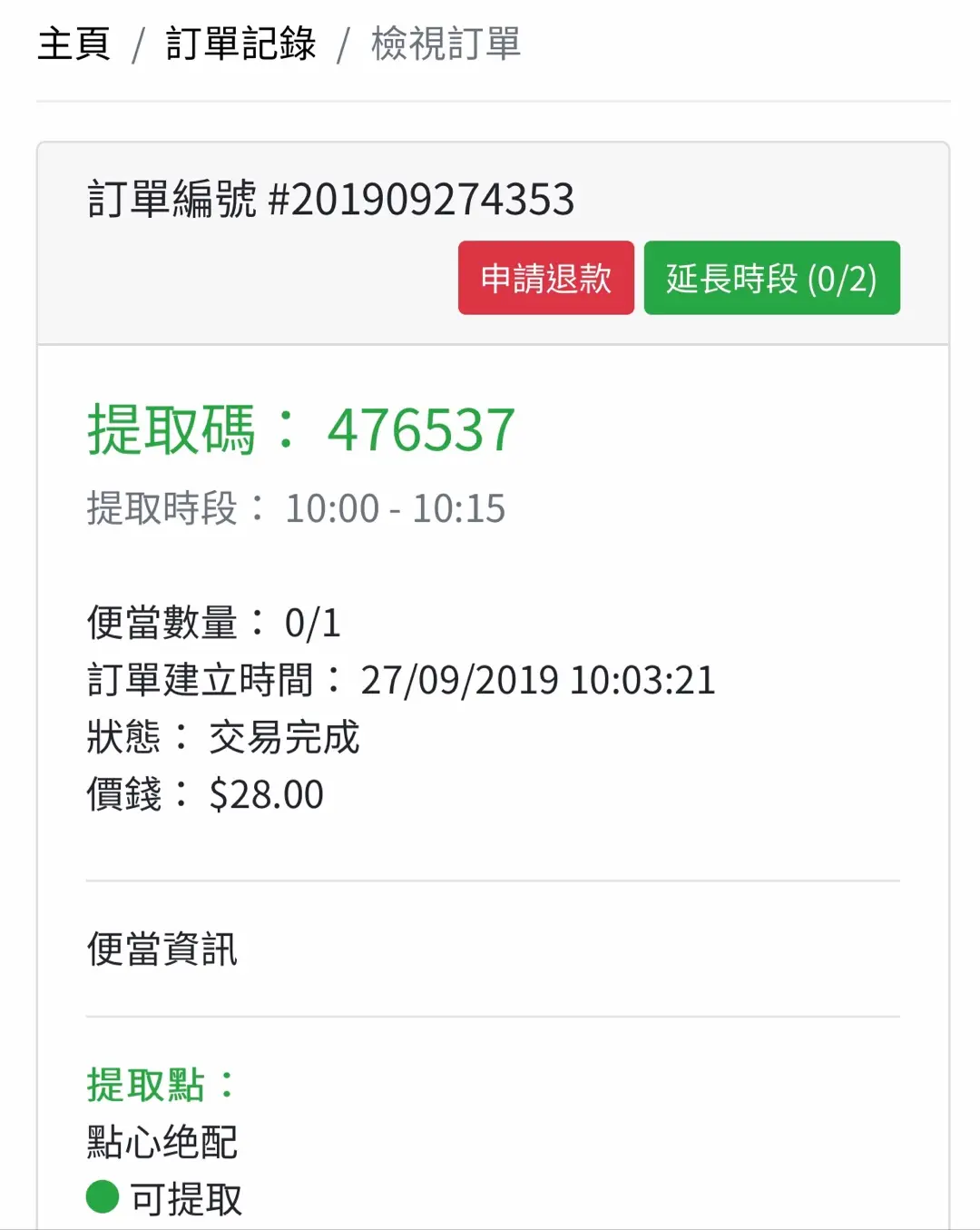The height and width of the screenshot is (1230, 980).
Task: Go to 主頁 via breadcrumb
Action: pyautogui.click(x=73, y=44)
